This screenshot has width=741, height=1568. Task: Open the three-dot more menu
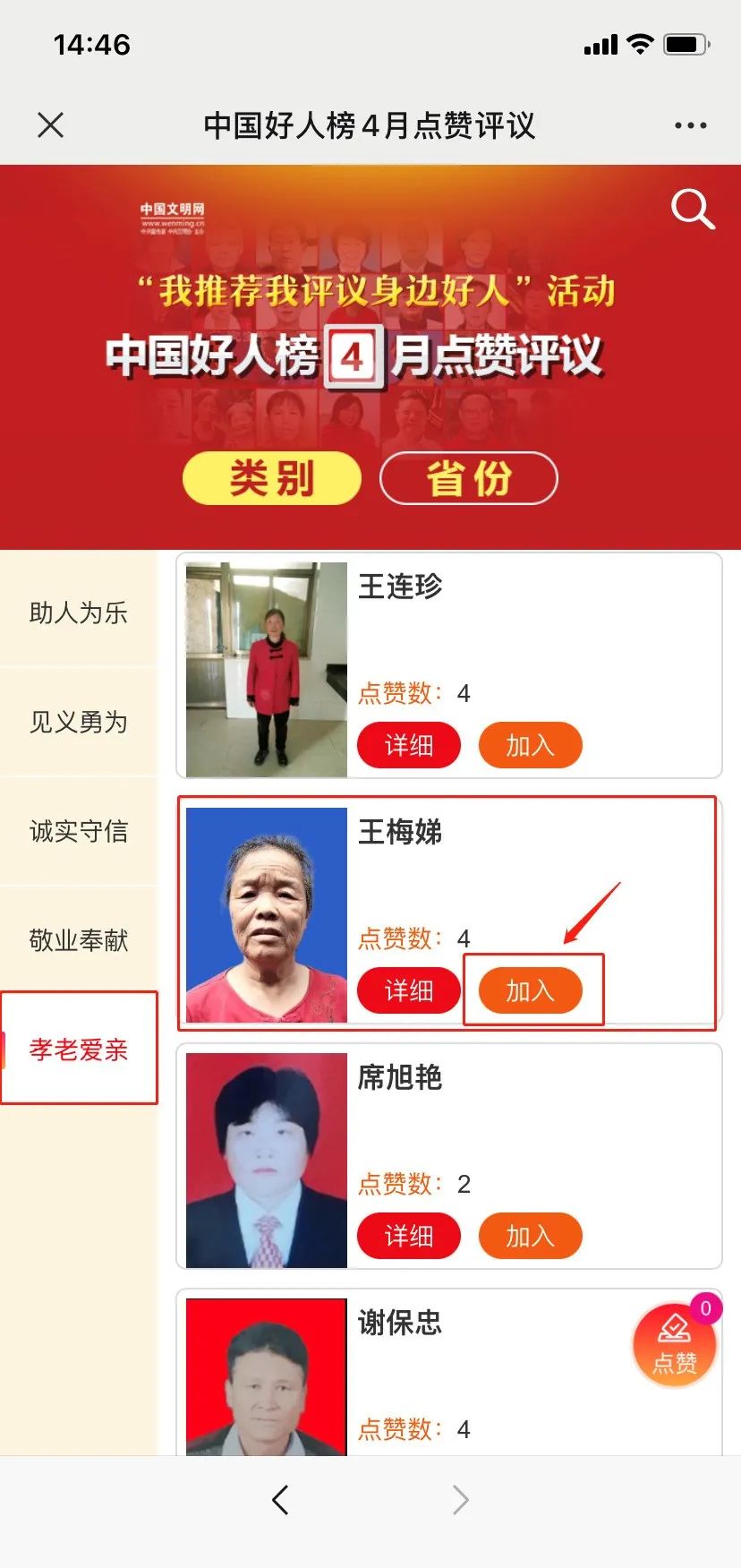690,125
